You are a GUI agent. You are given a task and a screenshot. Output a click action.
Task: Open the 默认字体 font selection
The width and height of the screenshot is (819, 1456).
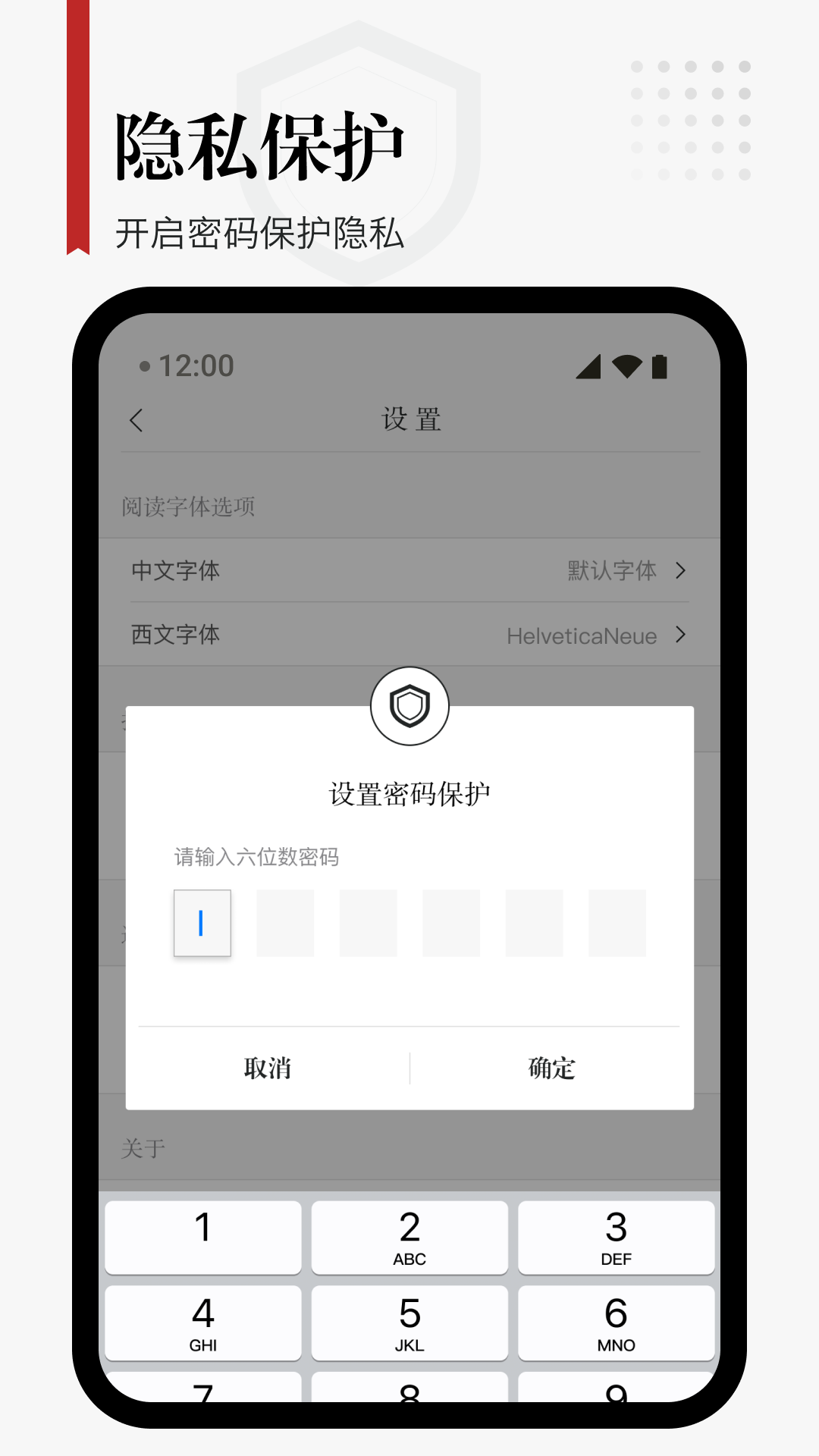coord(611,571)
